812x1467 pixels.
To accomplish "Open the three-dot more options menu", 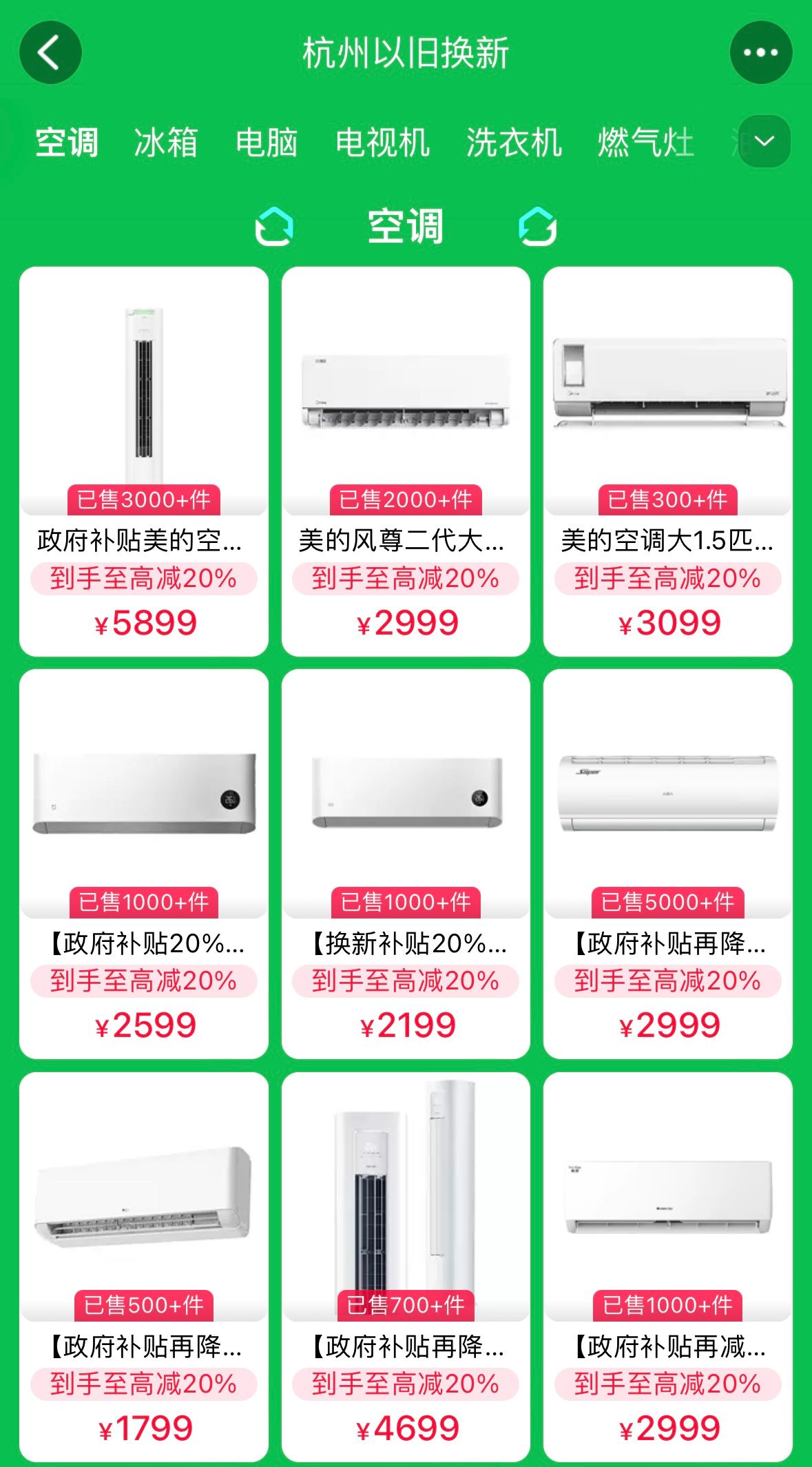I will tap(760, 53).
